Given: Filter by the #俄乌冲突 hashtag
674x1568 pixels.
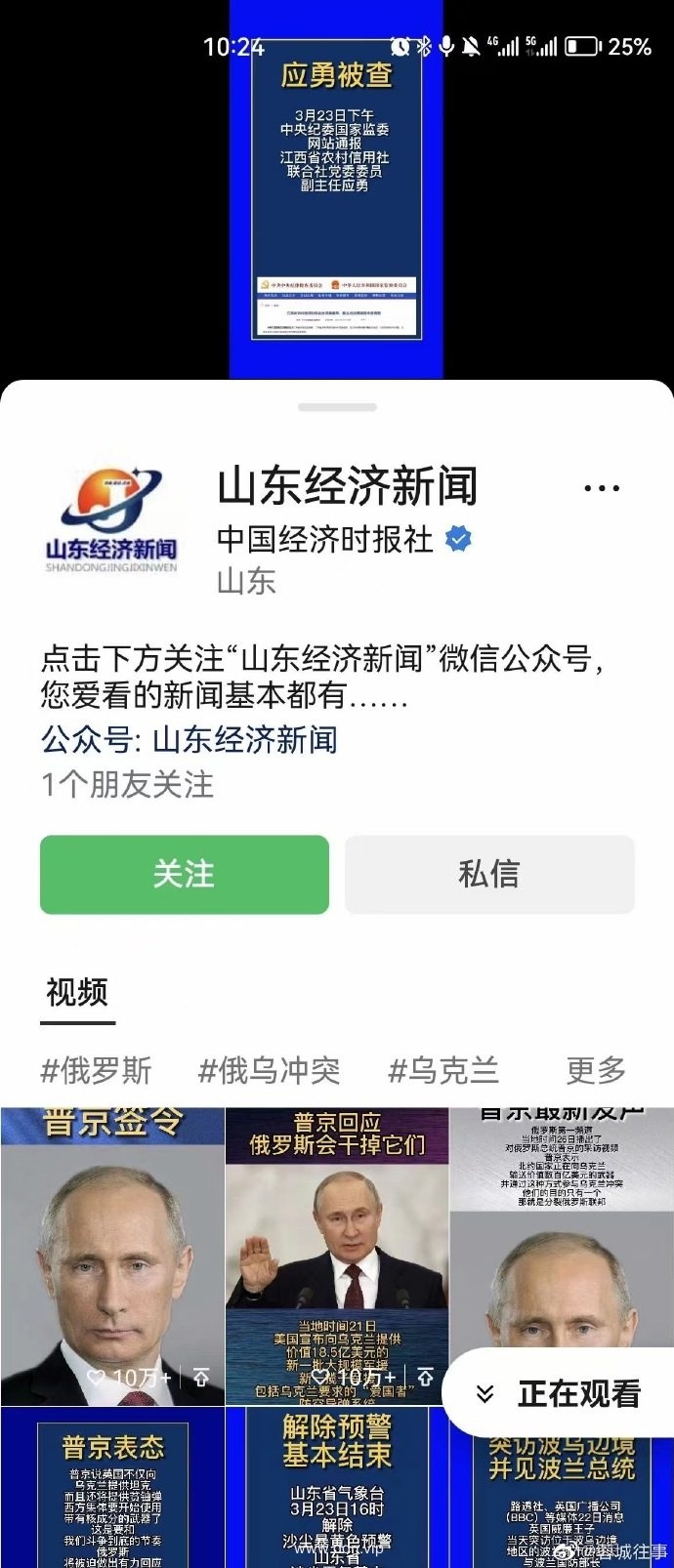Looking at the screenshot, I should (x=270, y=1070).
